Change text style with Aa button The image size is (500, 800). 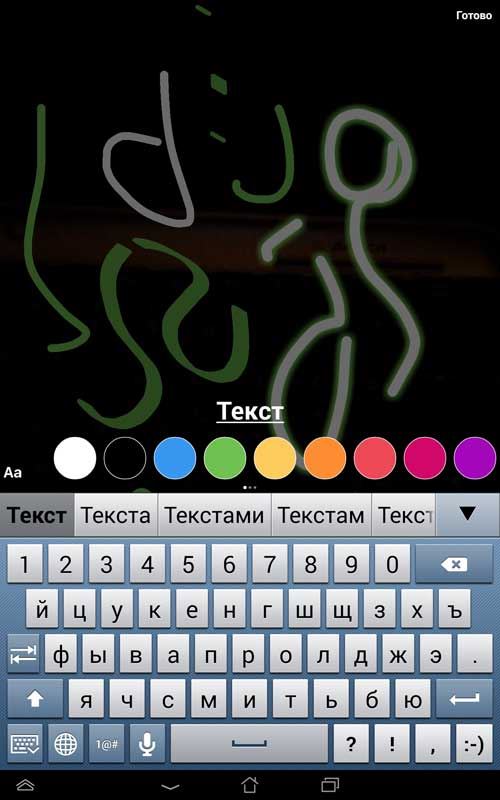(x=13, y=472)
